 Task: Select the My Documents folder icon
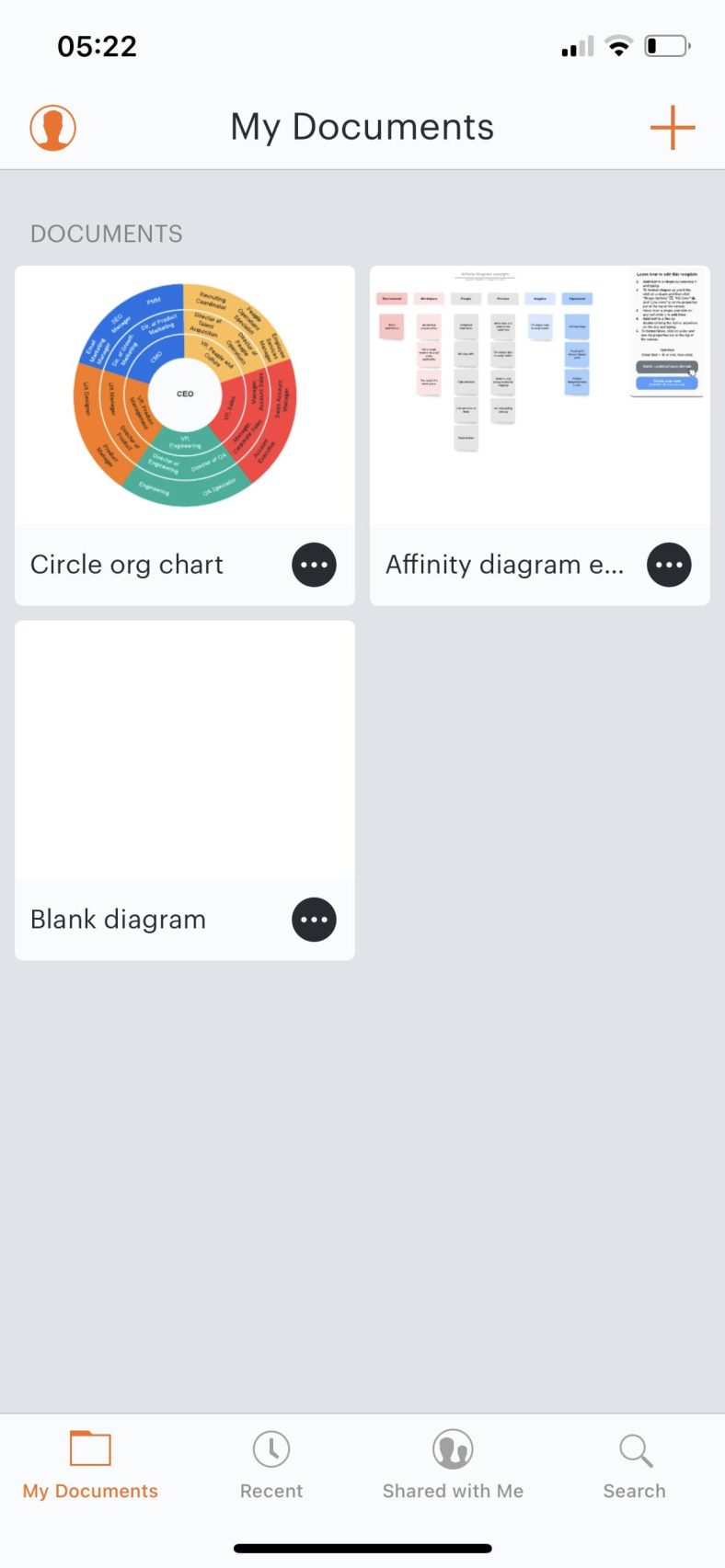point(89,1449)
